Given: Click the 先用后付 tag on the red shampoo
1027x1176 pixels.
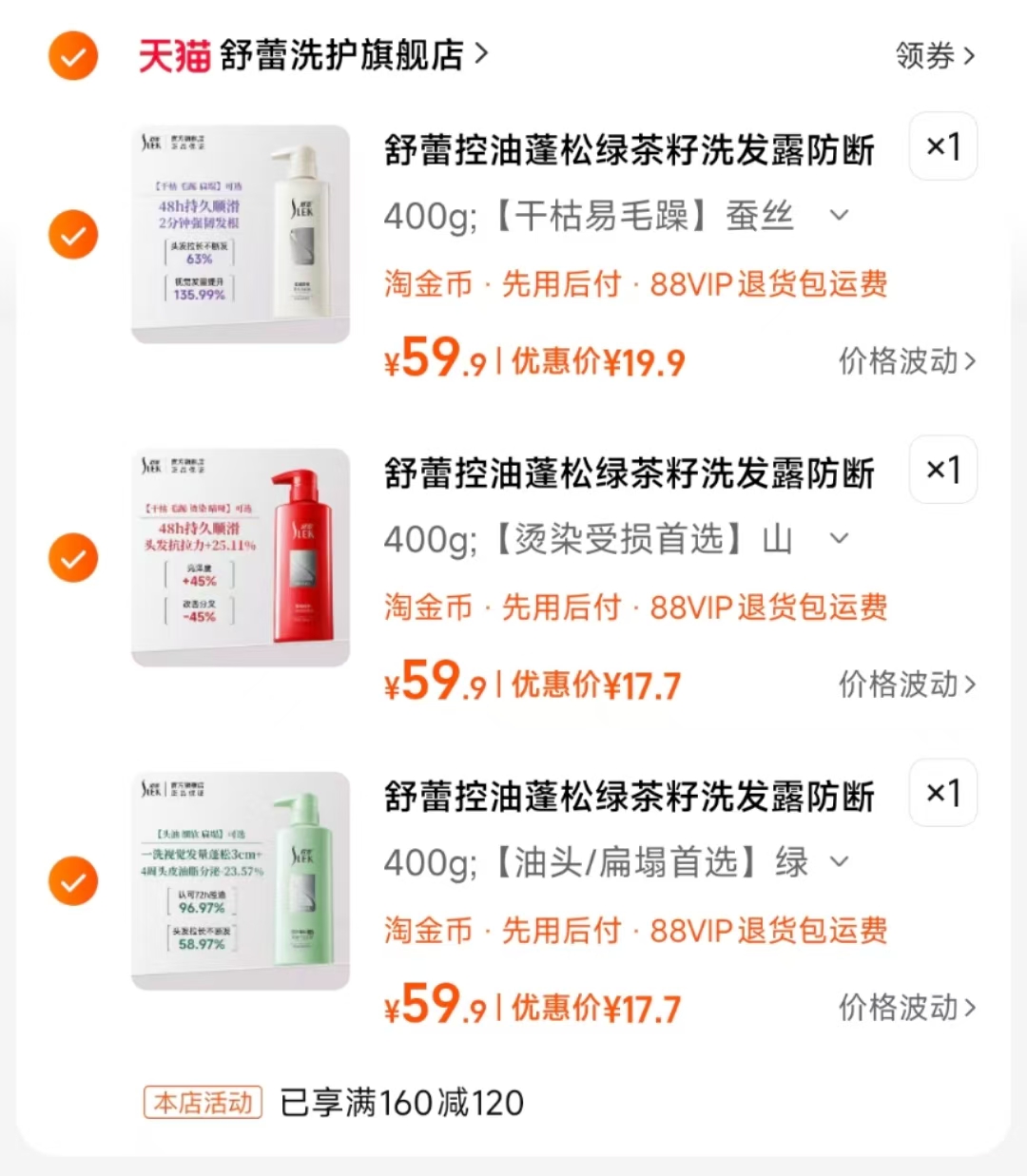Looking at the screenshot, I should click(x=561, y=607).
